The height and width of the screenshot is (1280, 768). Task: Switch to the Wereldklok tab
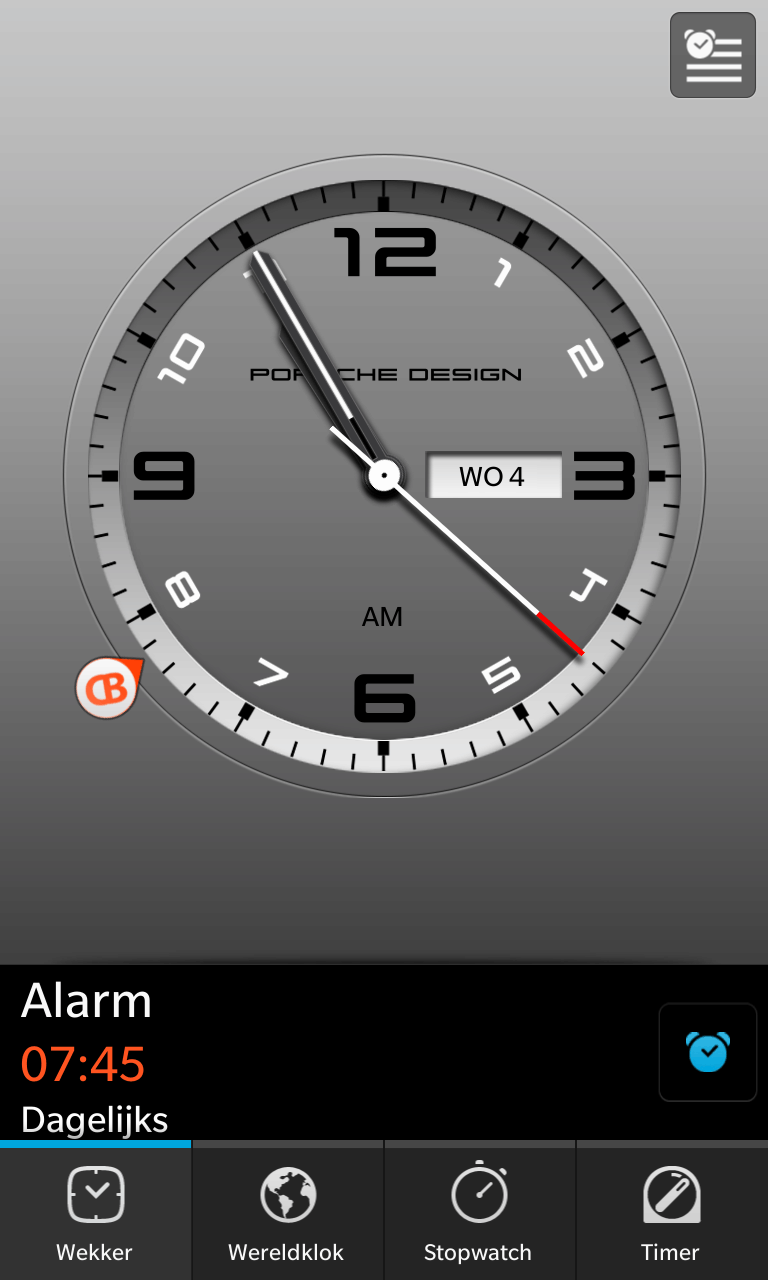pyautogui.click(x=287, y=1212)
